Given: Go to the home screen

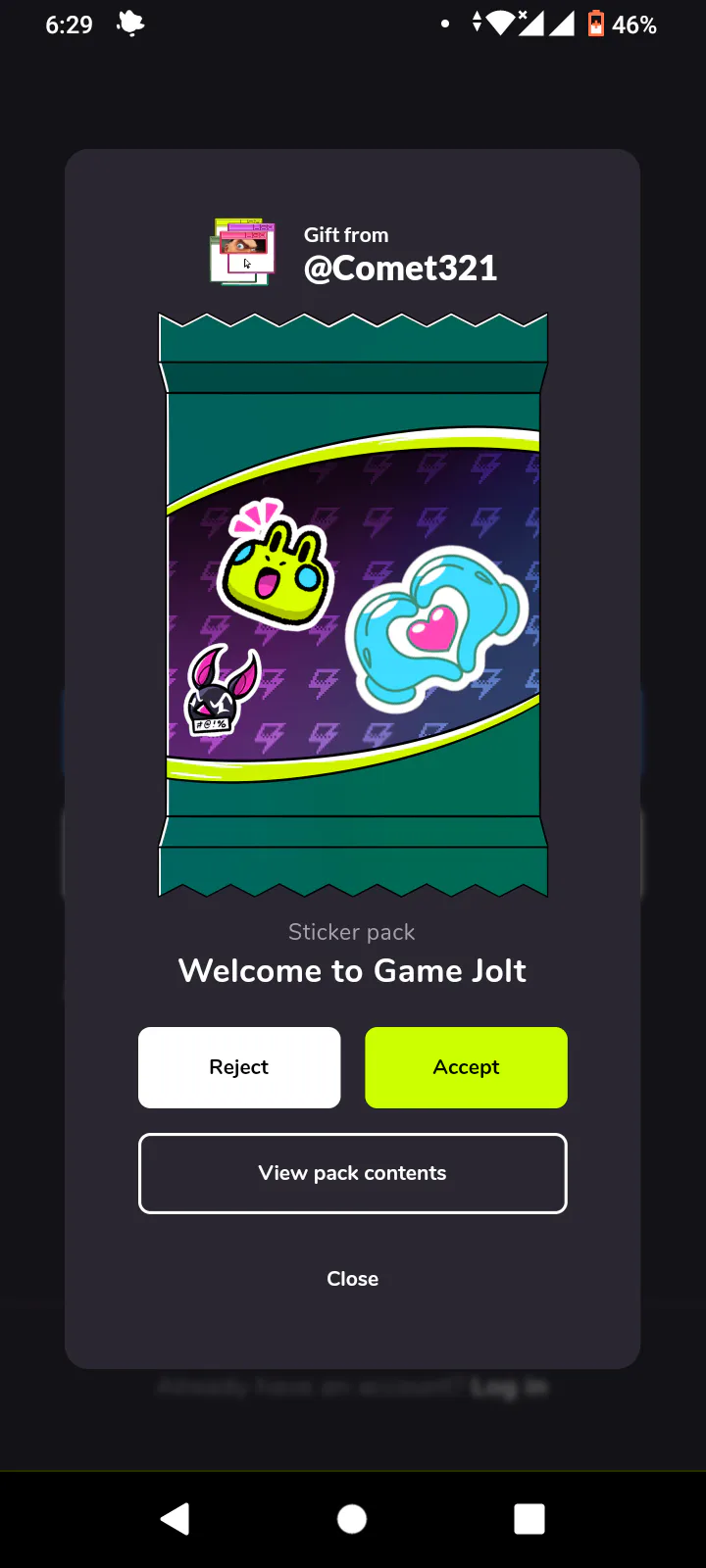Looking at the screenshot, I should (352, 1519).
